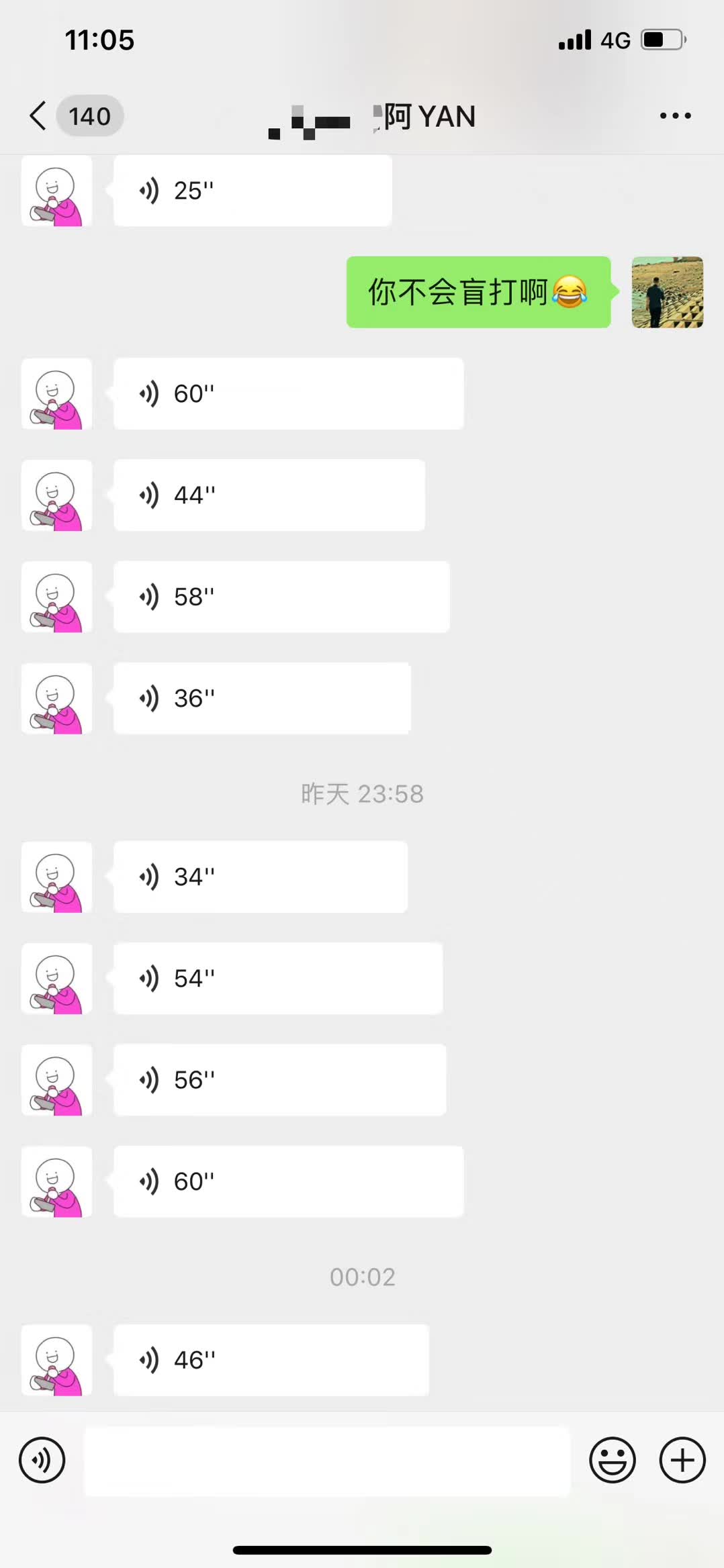Go back to the chat list

coord(39,116)
